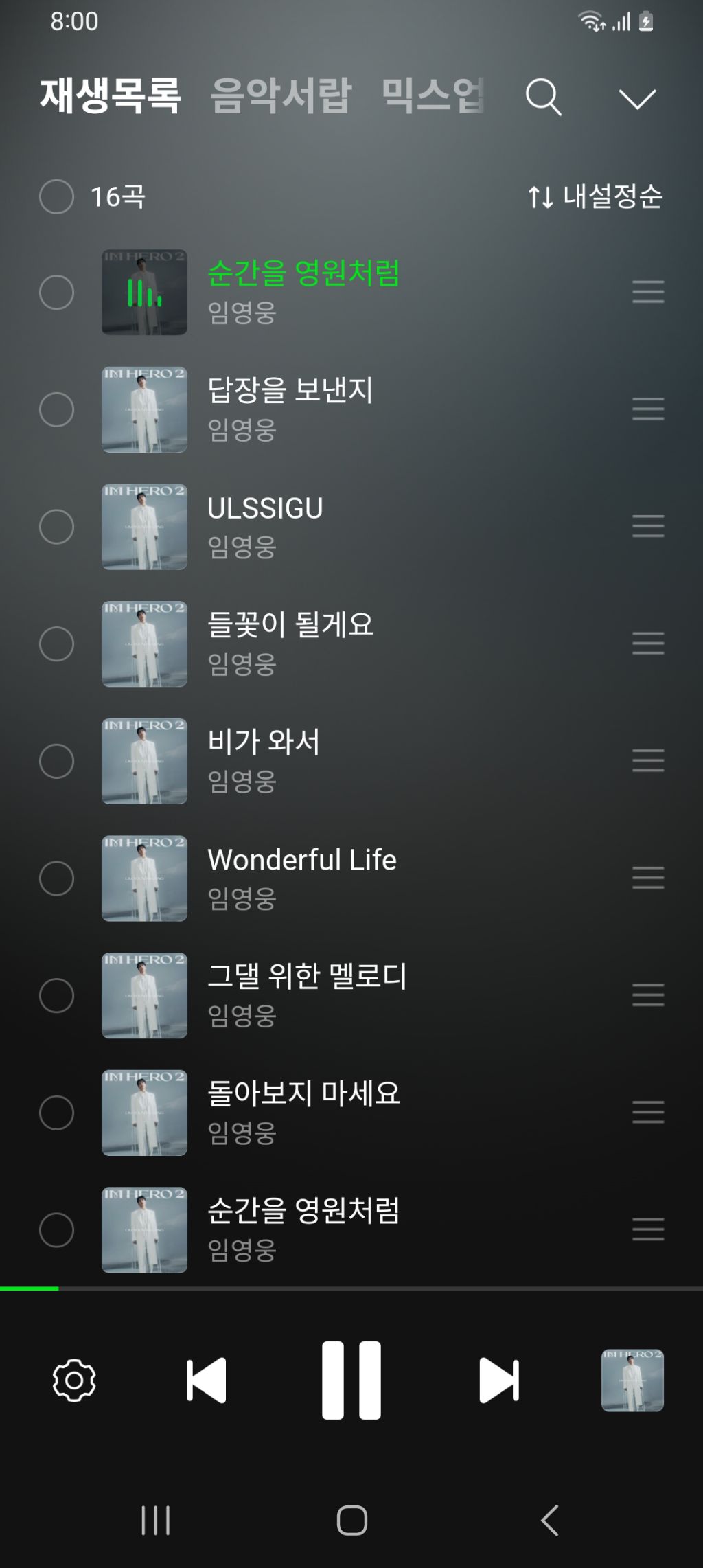Skip to the next track
This screenshot has width=703, height=1568.
(499, 1380)
